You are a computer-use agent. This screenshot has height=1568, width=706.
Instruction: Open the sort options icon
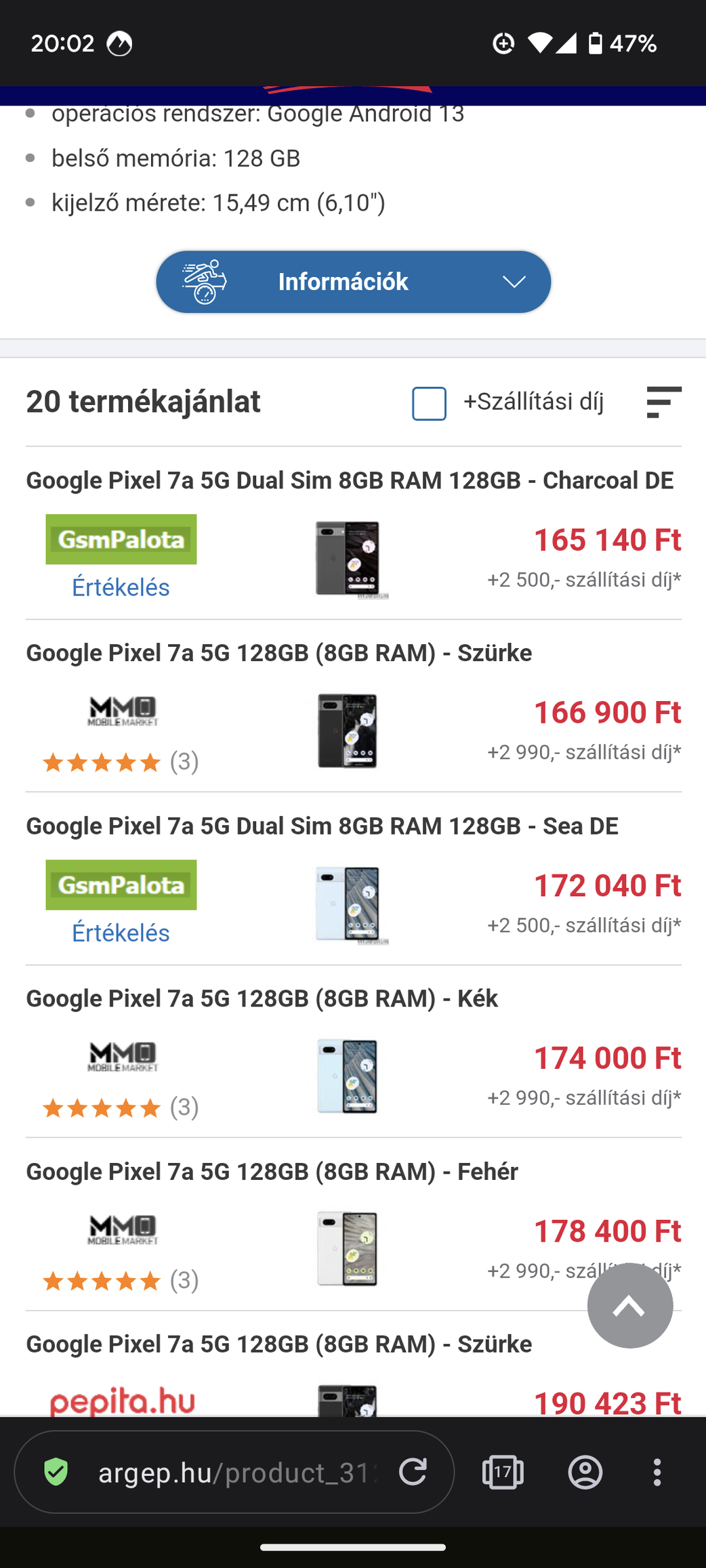[663, 402]
